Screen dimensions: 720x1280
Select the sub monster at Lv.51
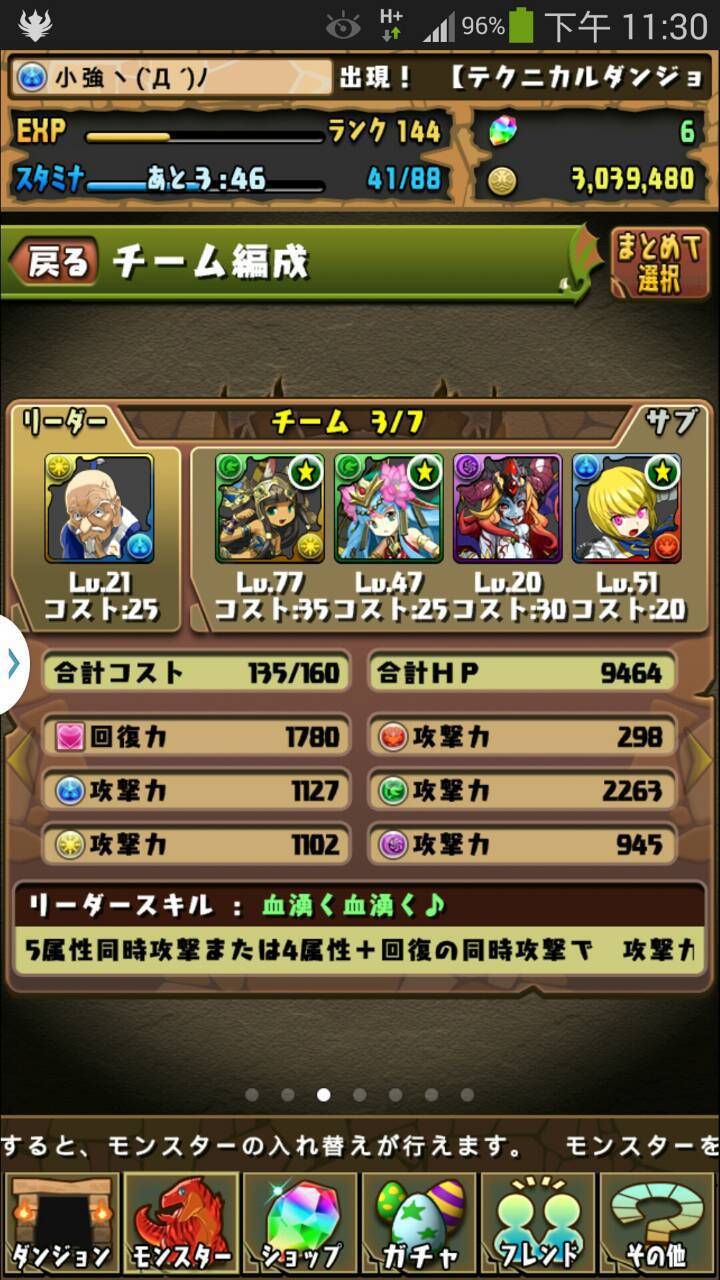point(627,508)
